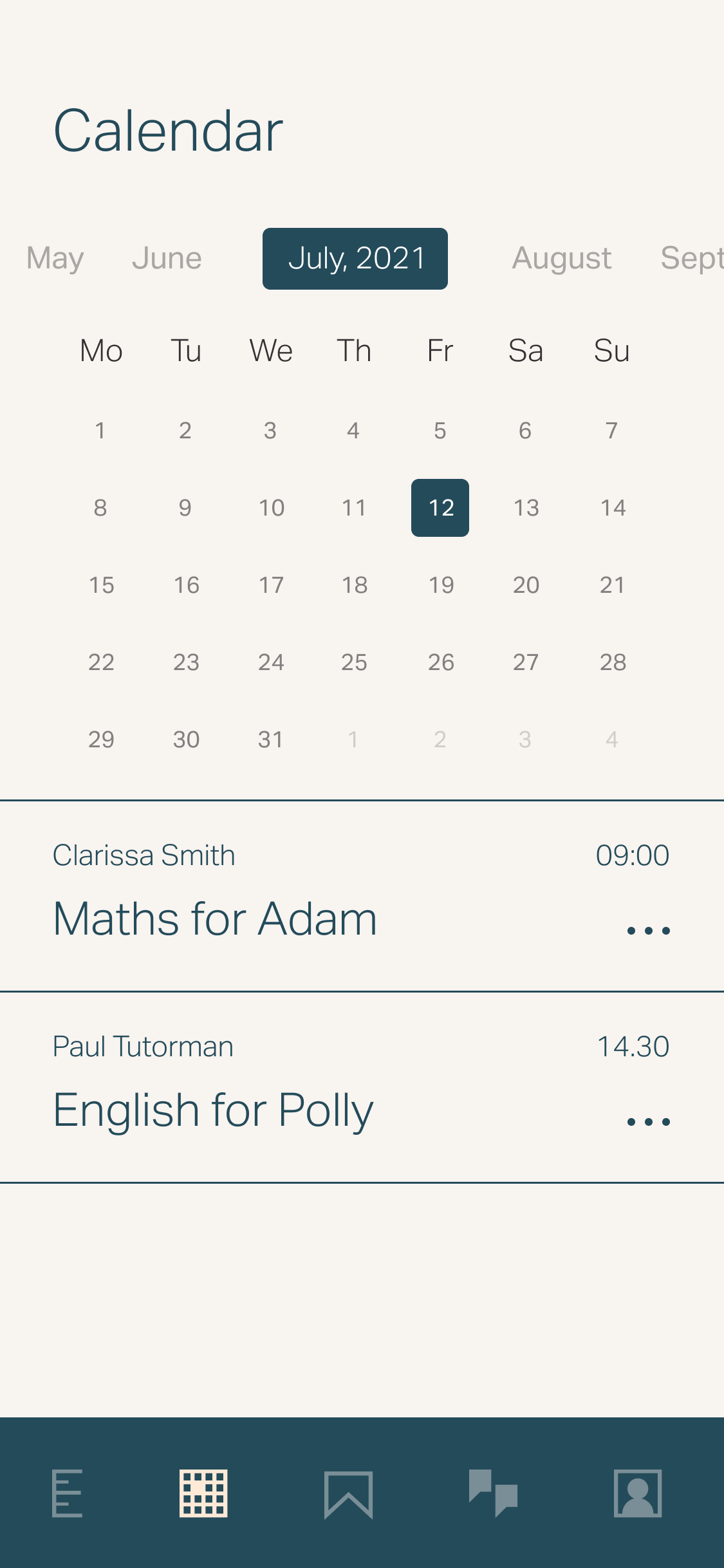
Task: Go to the profile tab
Action: point(637,1493)
